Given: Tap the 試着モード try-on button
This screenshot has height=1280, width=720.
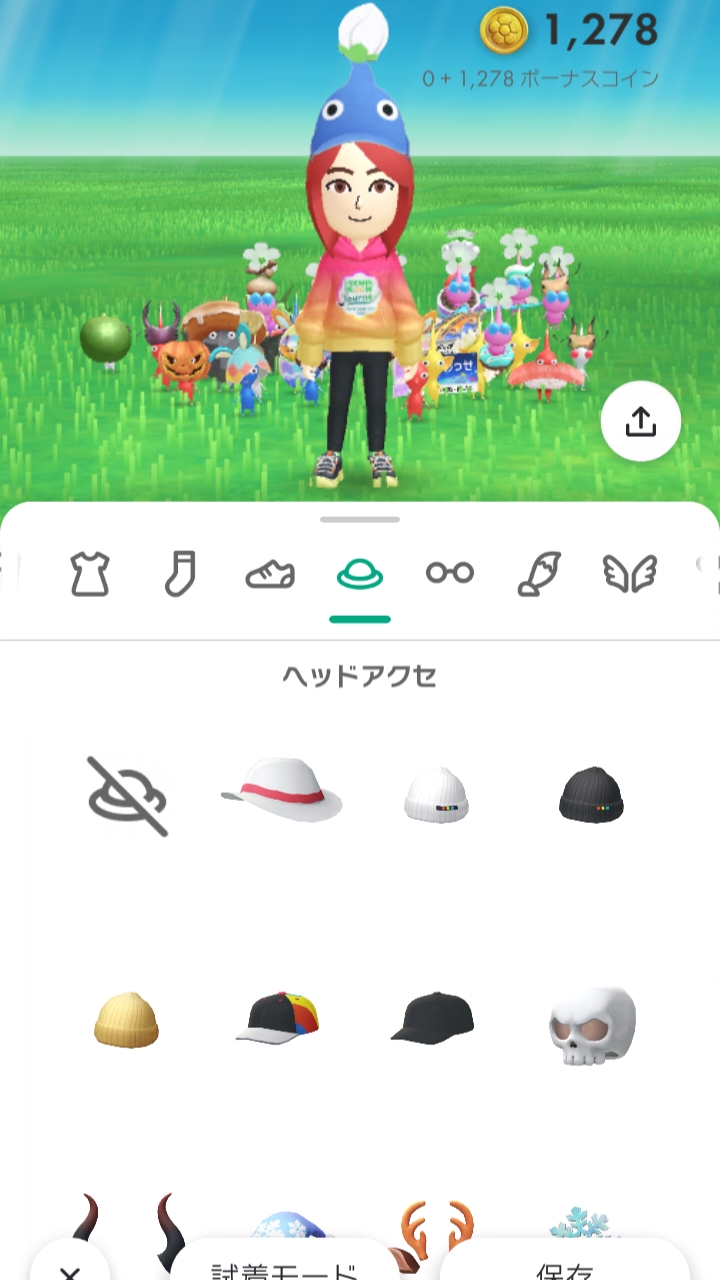Looking at the screenshot, I should pyautogui.click(x=284, y=1266).
